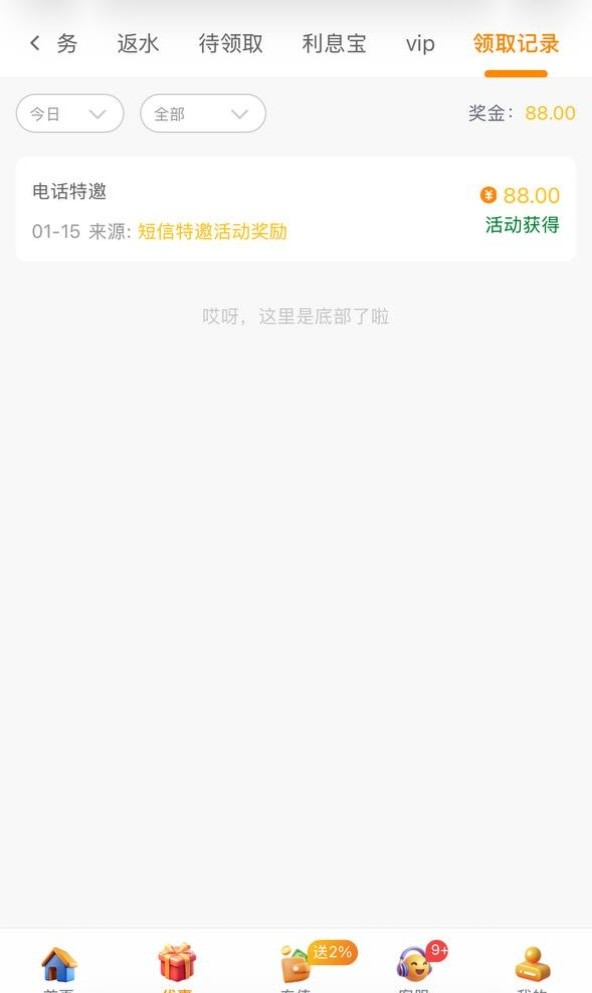Open customer service with the headset icon

(415, 966)
